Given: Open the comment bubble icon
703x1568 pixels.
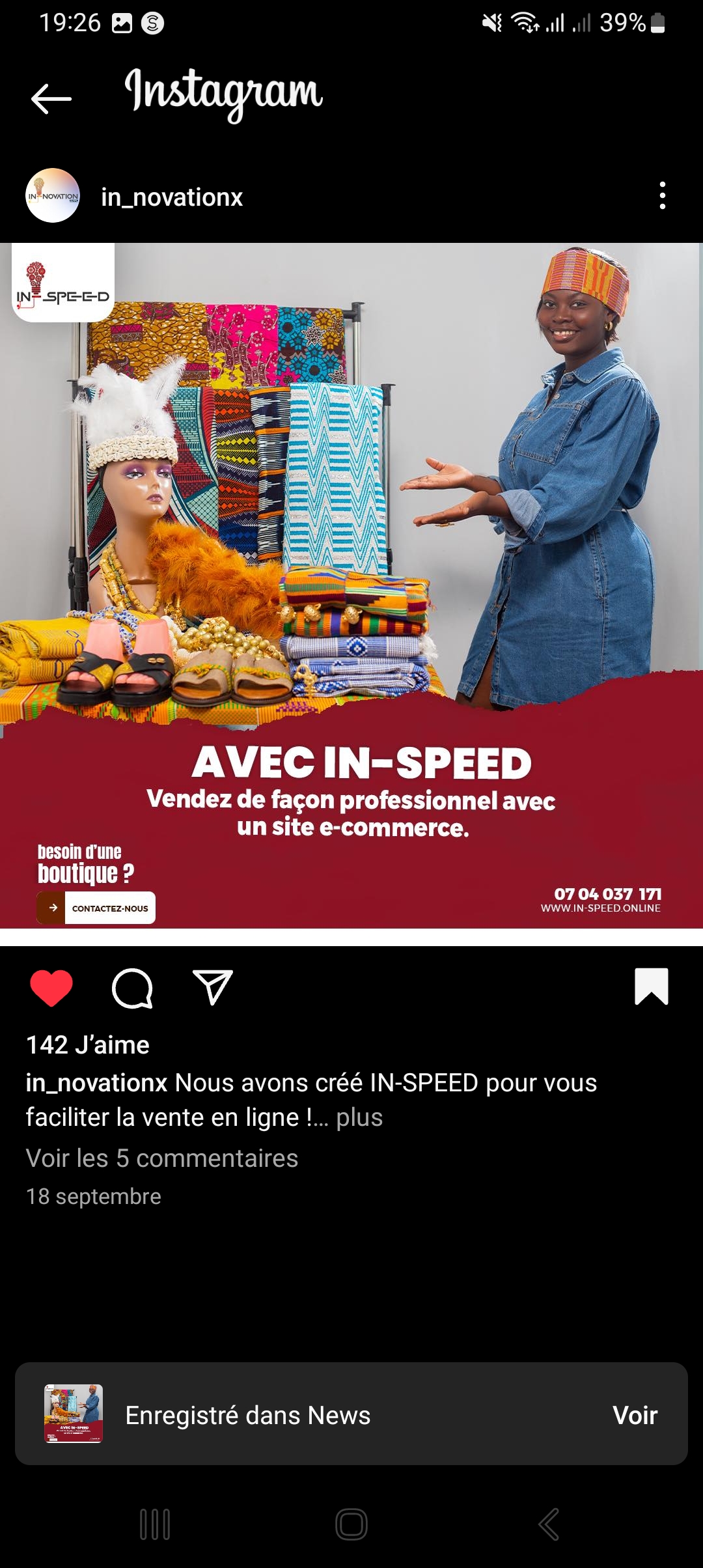Looking at the screenshot, I should coord(132,988).
